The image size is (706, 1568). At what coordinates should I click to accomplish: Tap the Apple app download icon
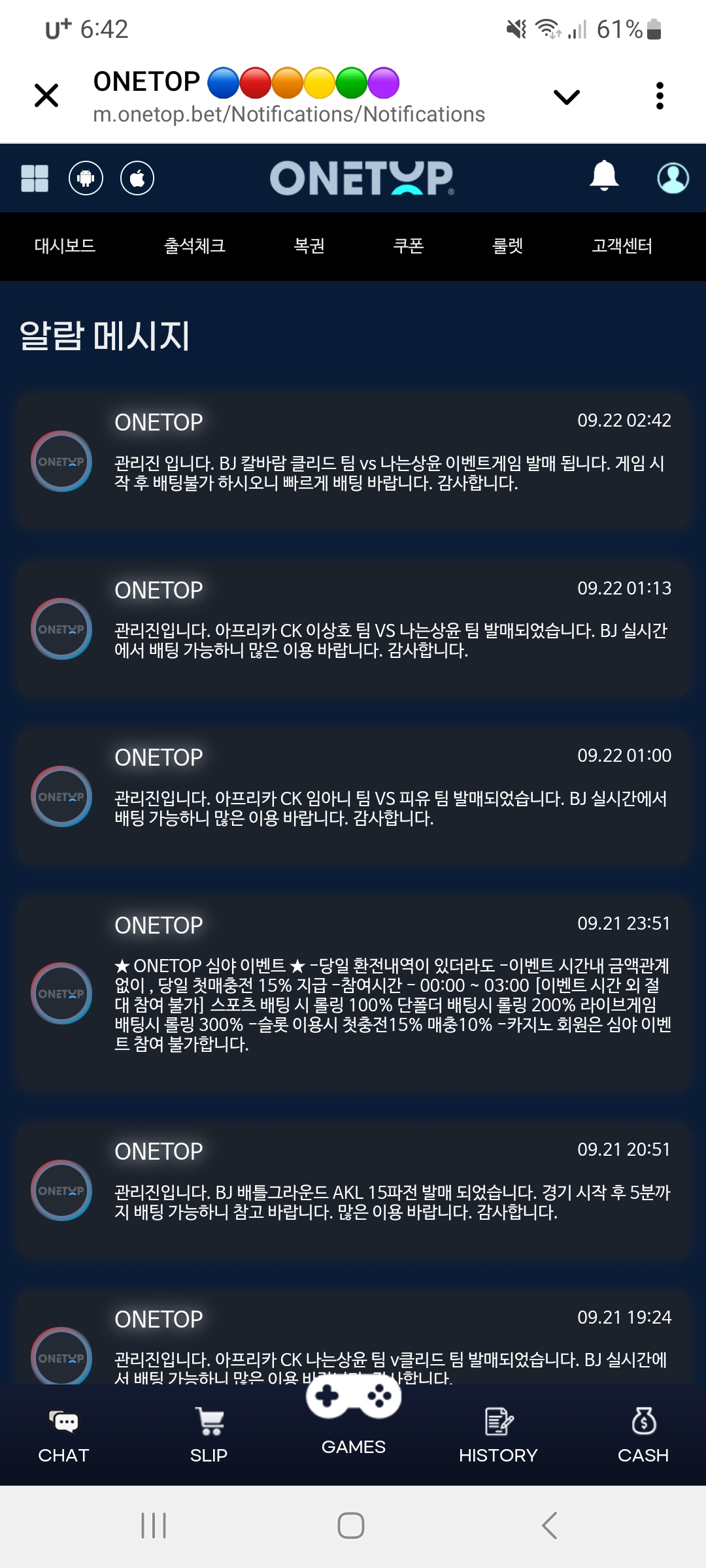tap(137, 178)
